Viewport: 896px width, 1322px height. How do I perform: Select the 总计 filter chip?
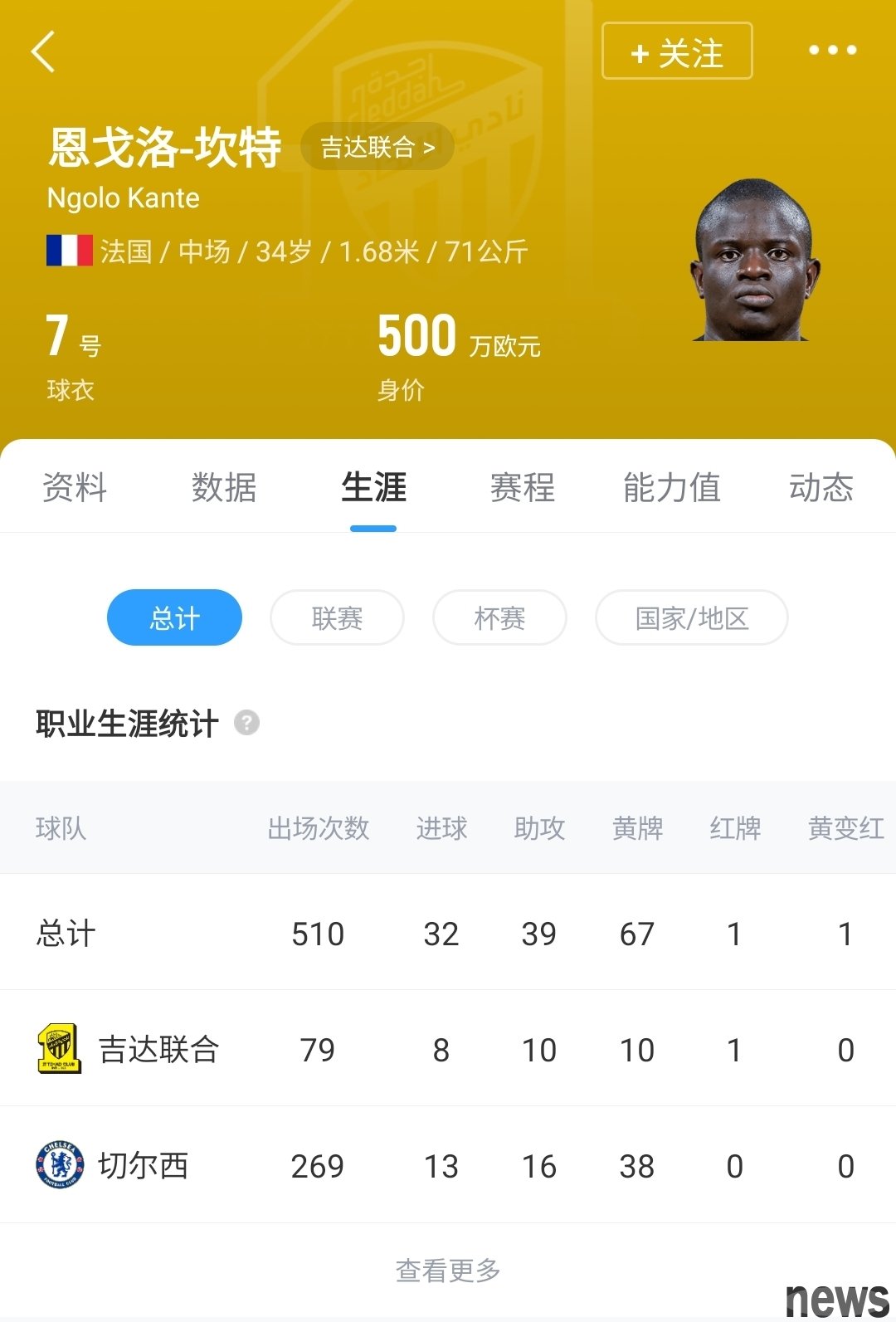click(x=174, y=617)
